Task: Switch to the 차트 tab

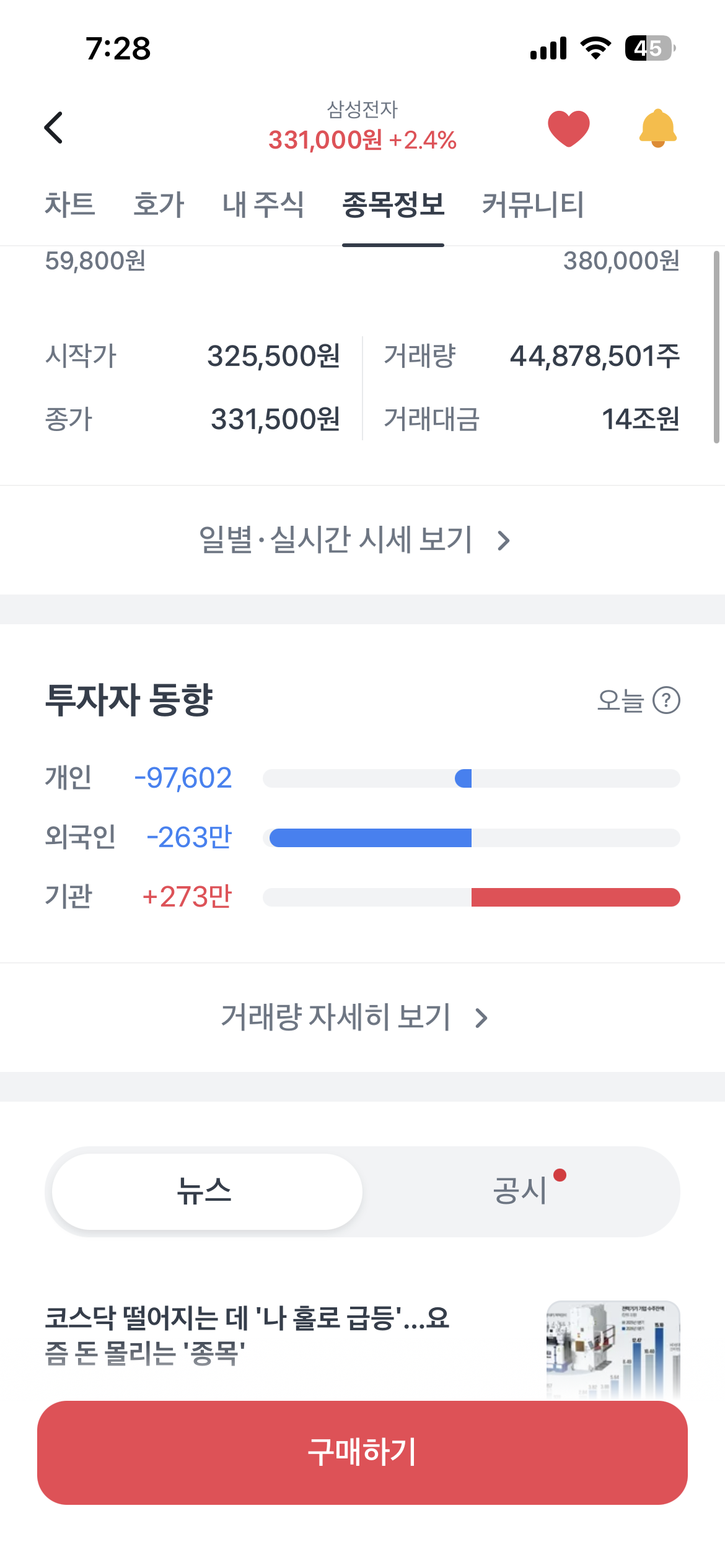Action: [x=70, y=204]
